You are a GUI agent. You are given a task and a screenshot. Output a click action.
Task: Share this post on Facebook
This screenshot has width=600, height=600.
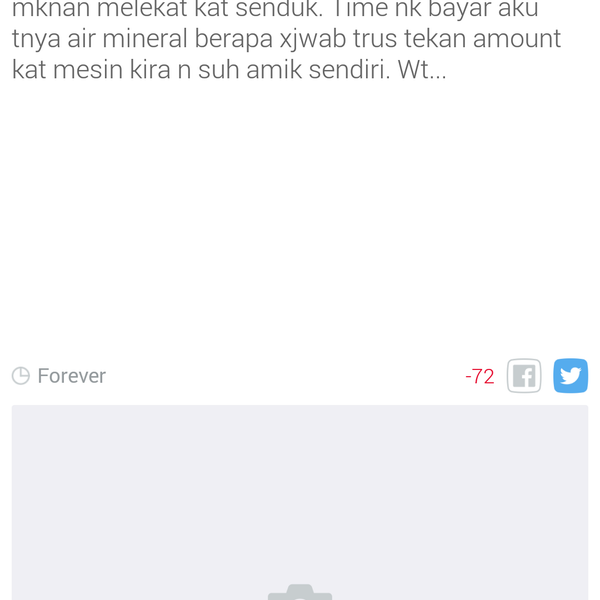524,376
